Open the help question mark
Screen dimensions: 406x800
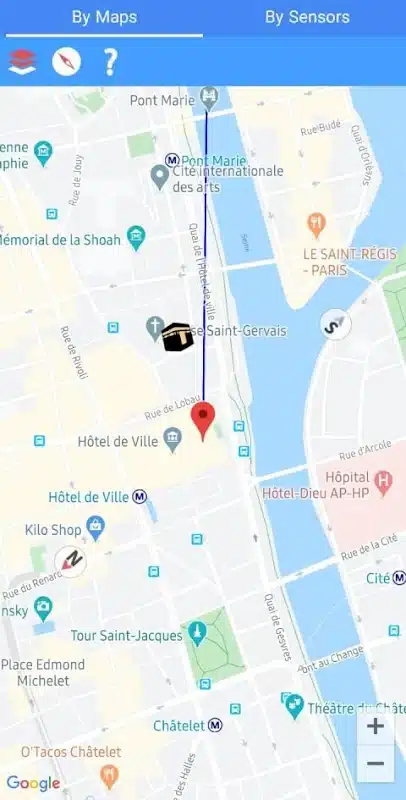[x=110, y=62]
